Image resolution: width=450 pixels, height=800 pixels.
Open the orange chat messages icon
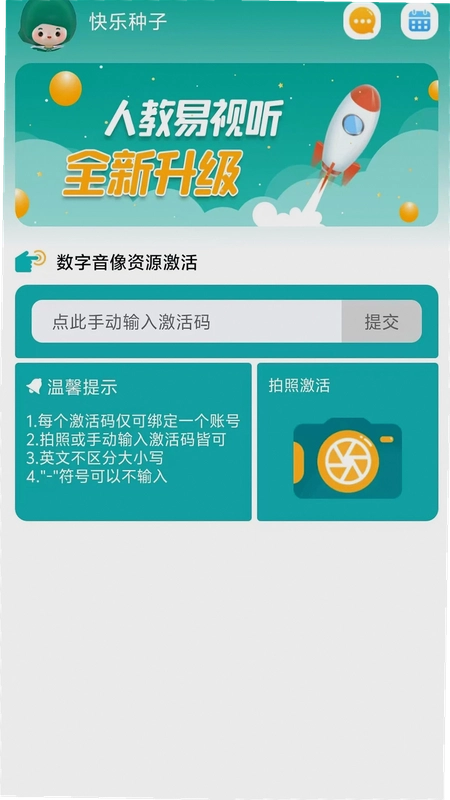point(362,21)
